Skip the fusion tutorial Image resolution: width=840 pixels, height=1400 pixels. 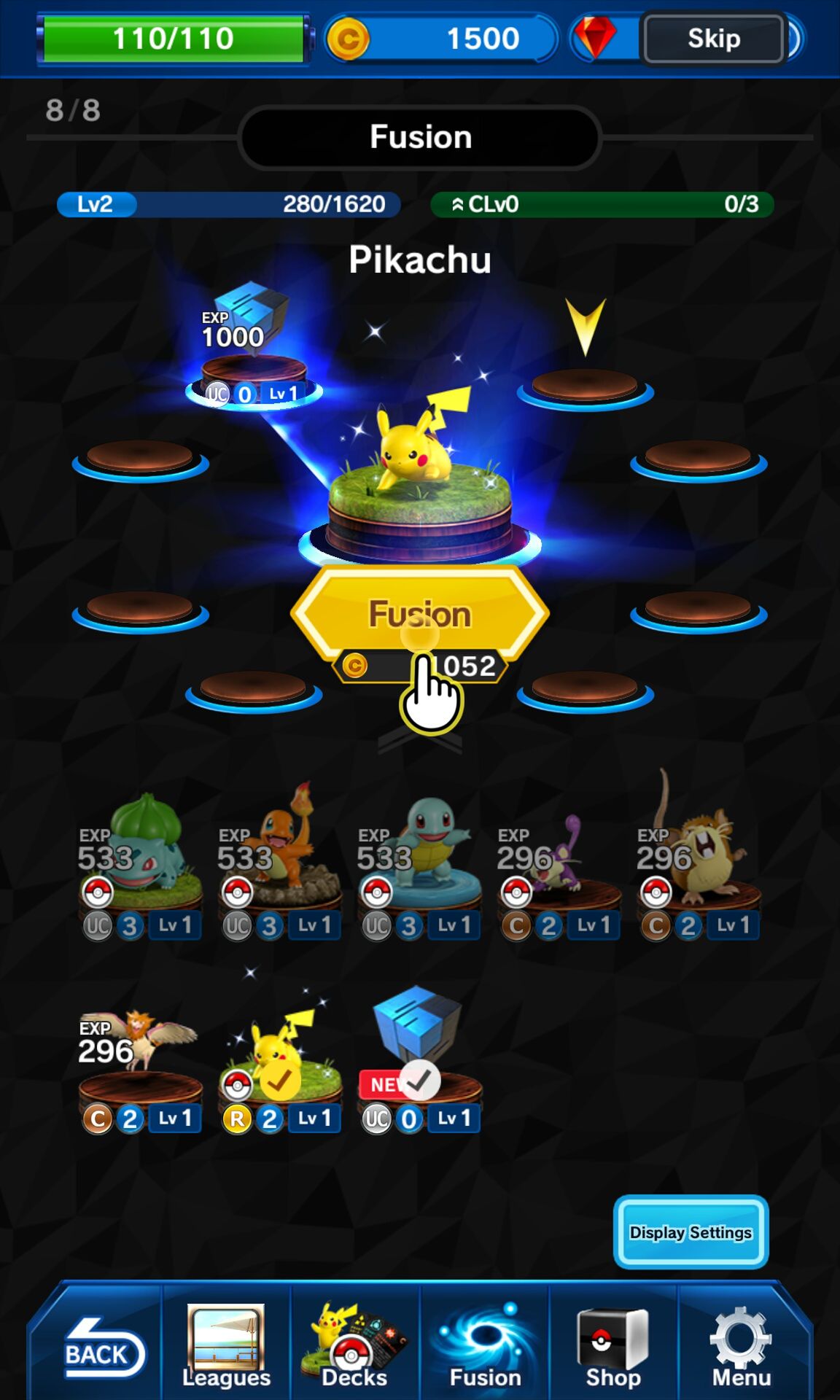[x=713, y=38]
